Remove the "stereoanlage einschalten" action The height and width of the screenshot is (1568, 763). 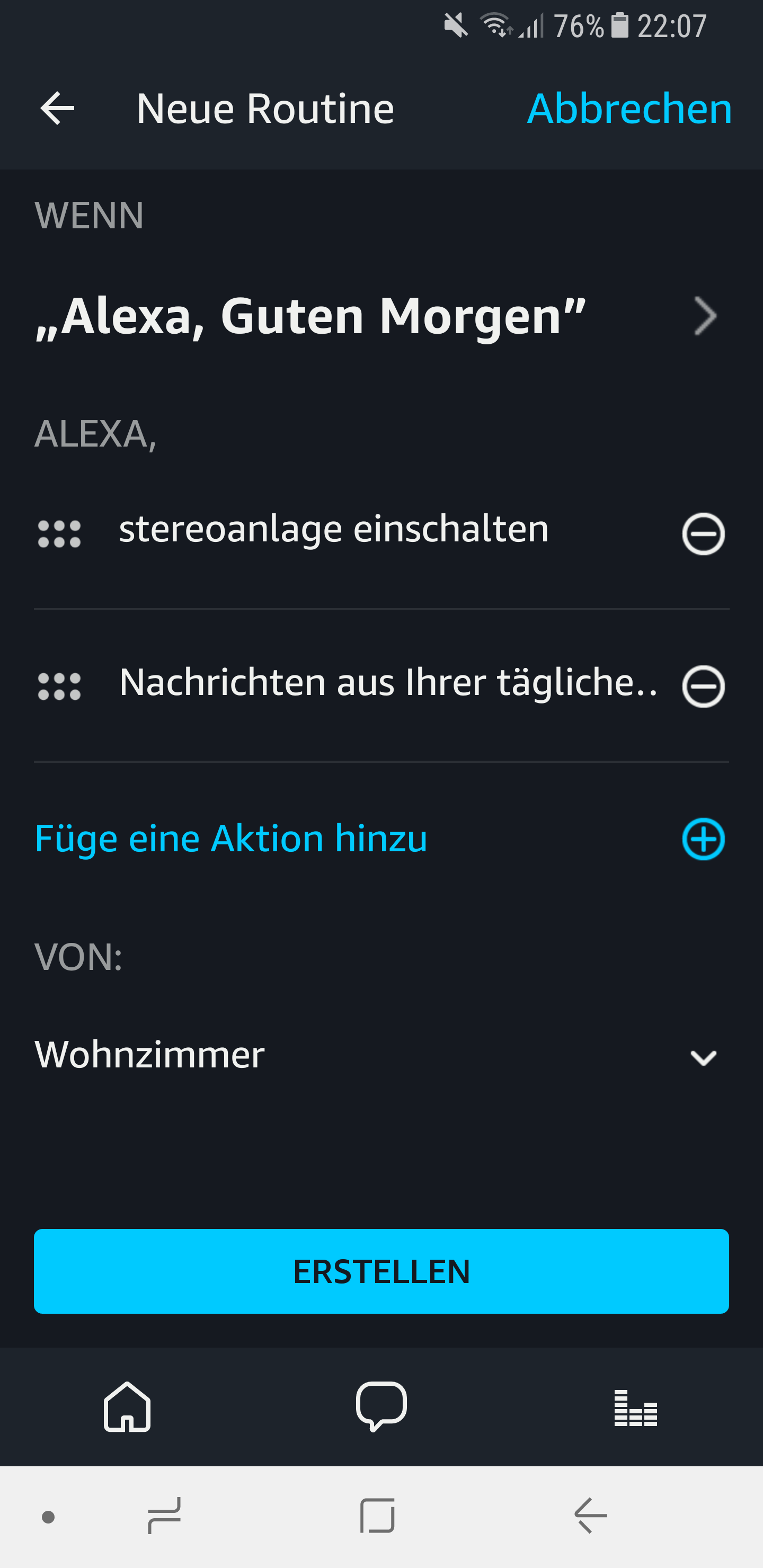(x=703, y=534)
